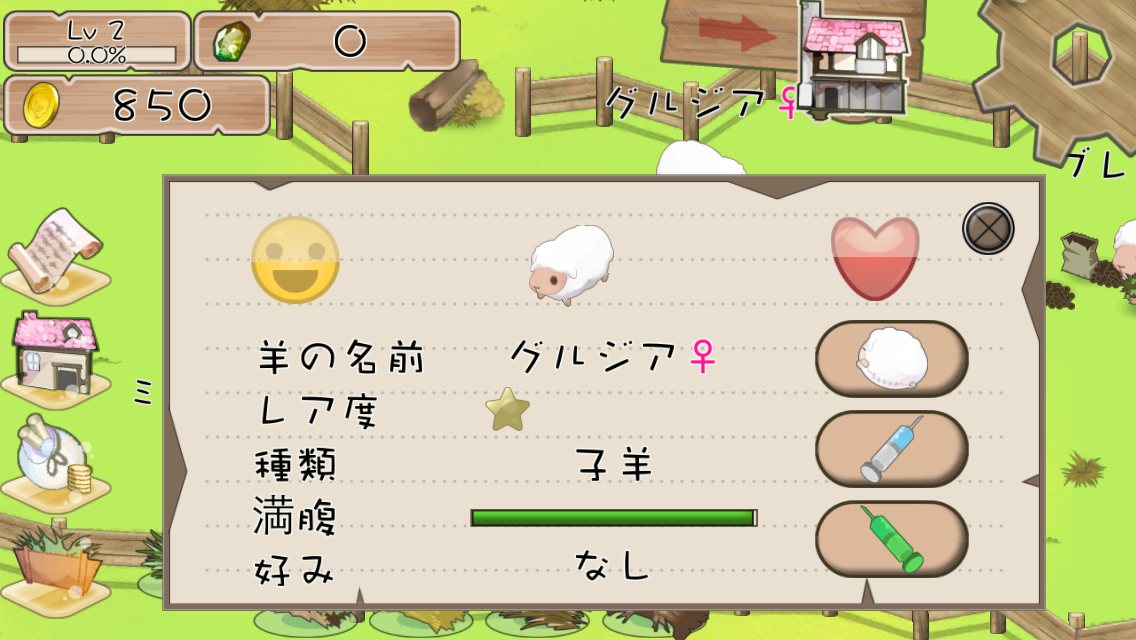The image size is (1136, 640).
Task: Close the sheep info panel
Action: coord(988,228)
